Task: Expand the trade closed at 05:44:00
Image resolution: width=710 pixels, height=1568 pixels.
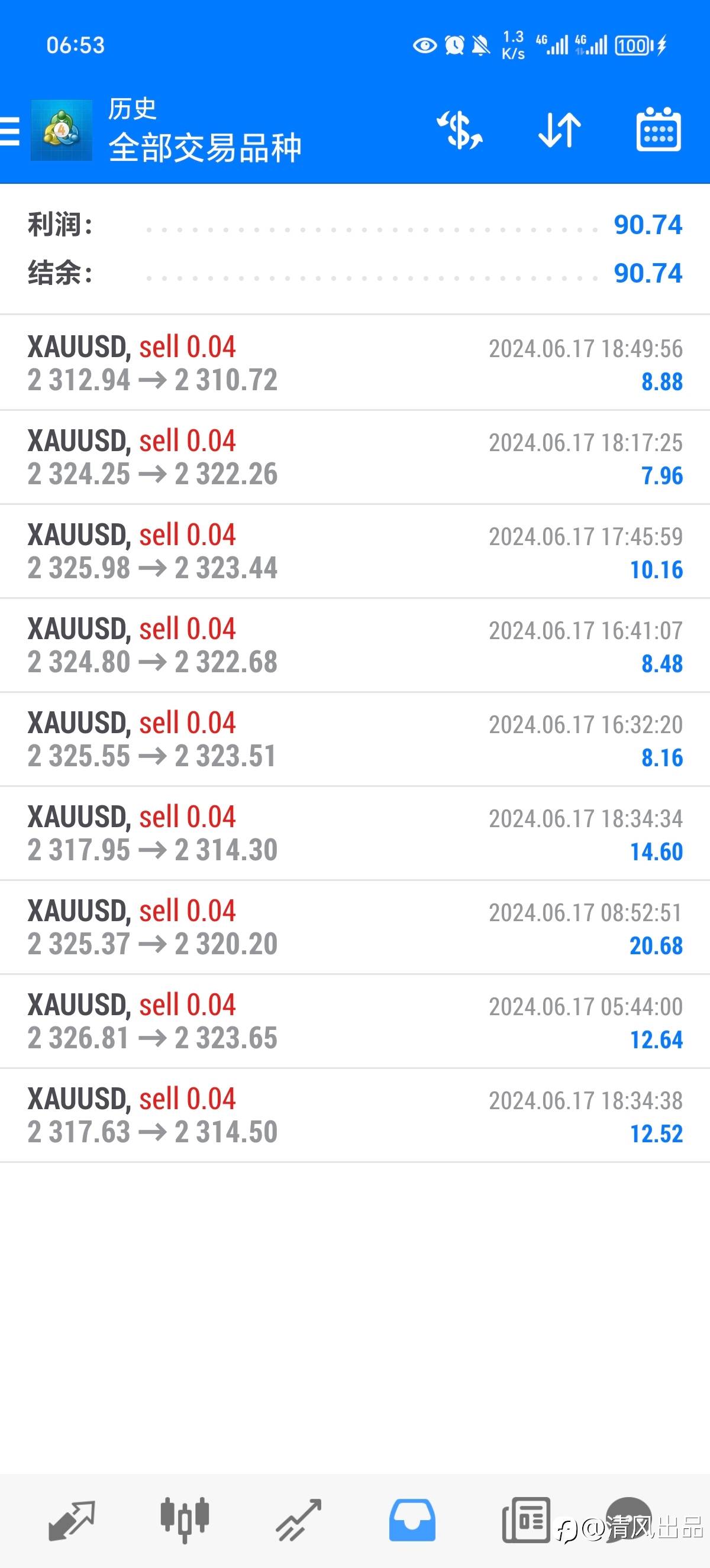Action: [355, 1022]
